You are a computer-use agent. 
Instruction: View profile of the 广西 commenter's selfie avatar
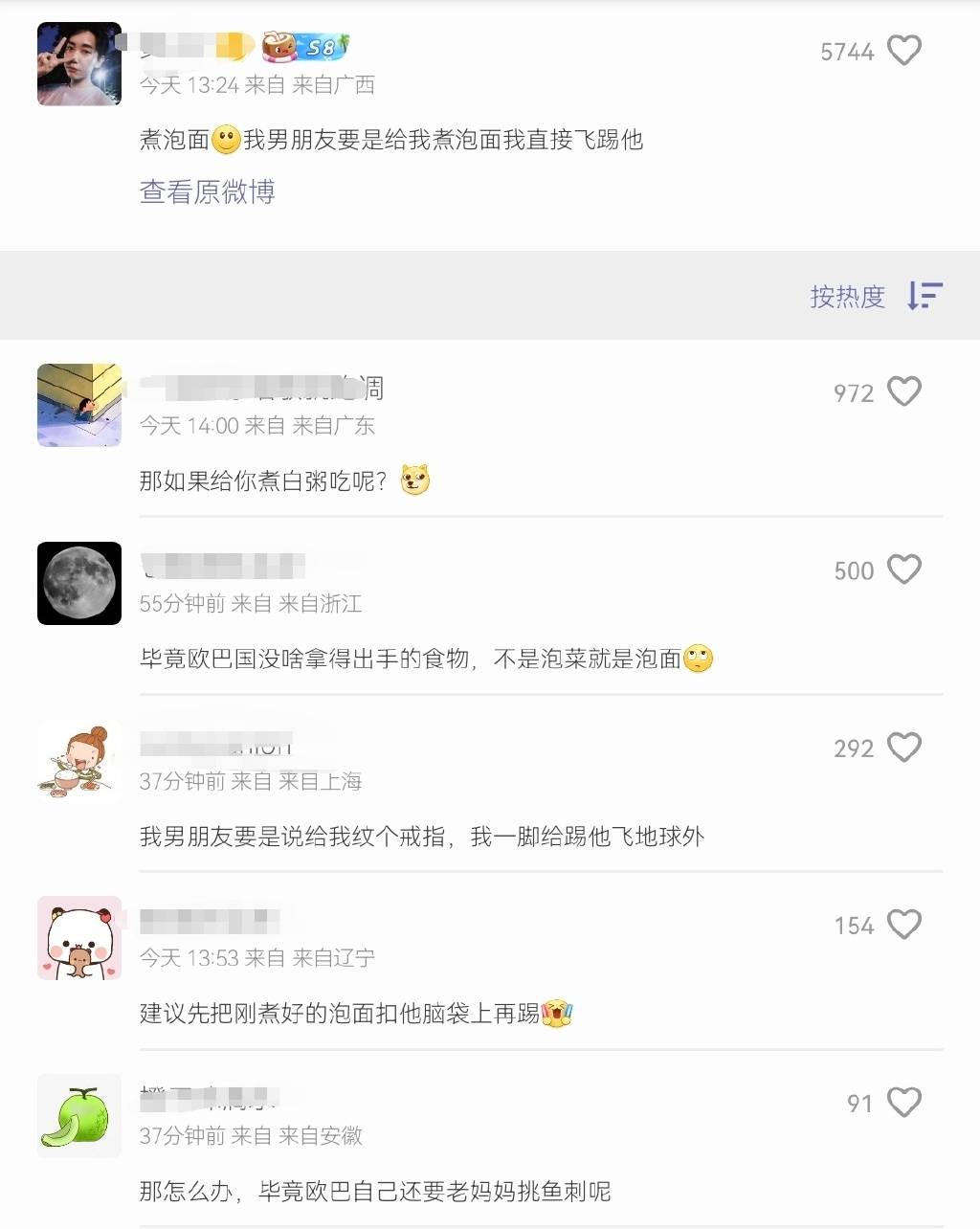79,64
